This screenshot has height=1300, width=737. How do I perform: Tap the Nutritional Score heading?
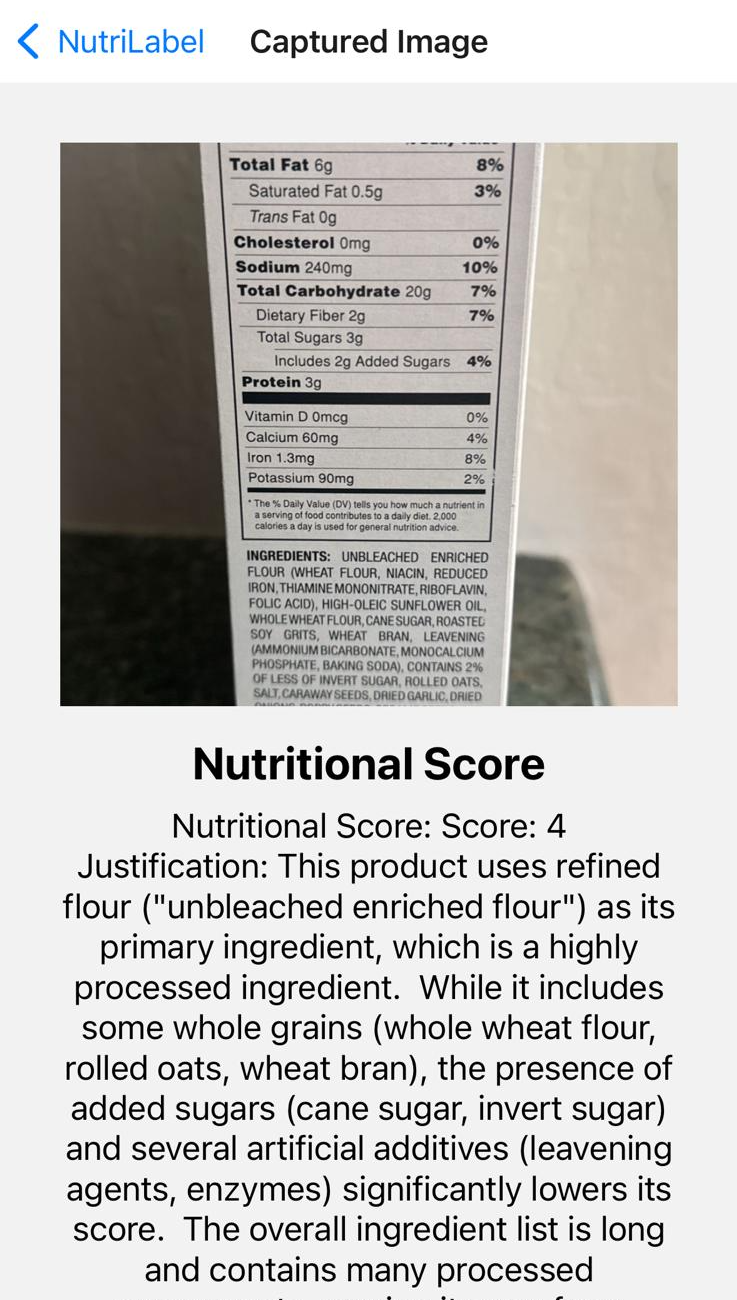(368, 763)
